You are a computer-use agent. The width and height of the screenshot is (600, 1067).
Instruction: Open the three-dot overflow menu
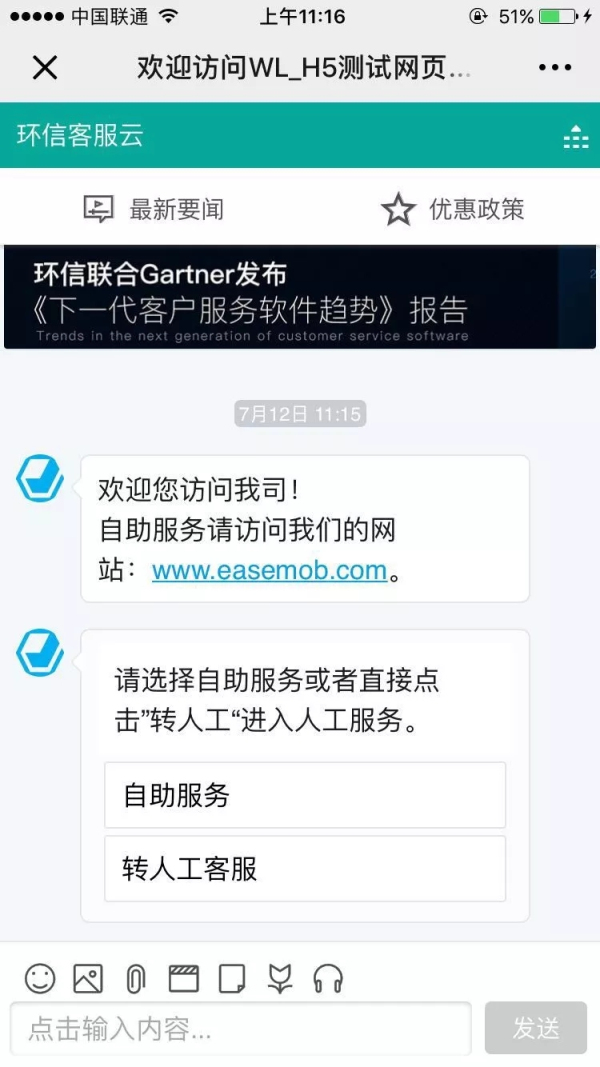[554, 68]
